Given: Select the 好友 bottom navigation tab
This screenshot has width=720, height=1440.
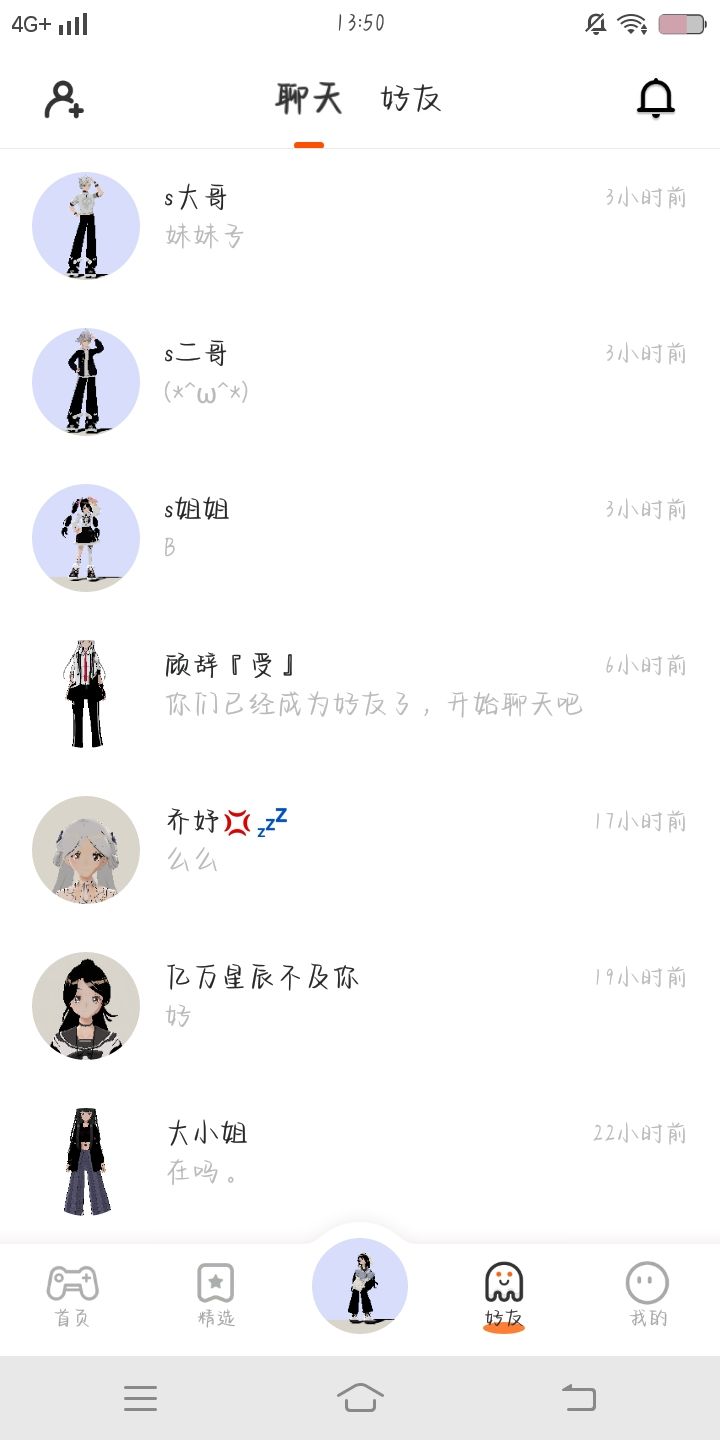Looking at the screenshot, I should tap(504, 1295).
